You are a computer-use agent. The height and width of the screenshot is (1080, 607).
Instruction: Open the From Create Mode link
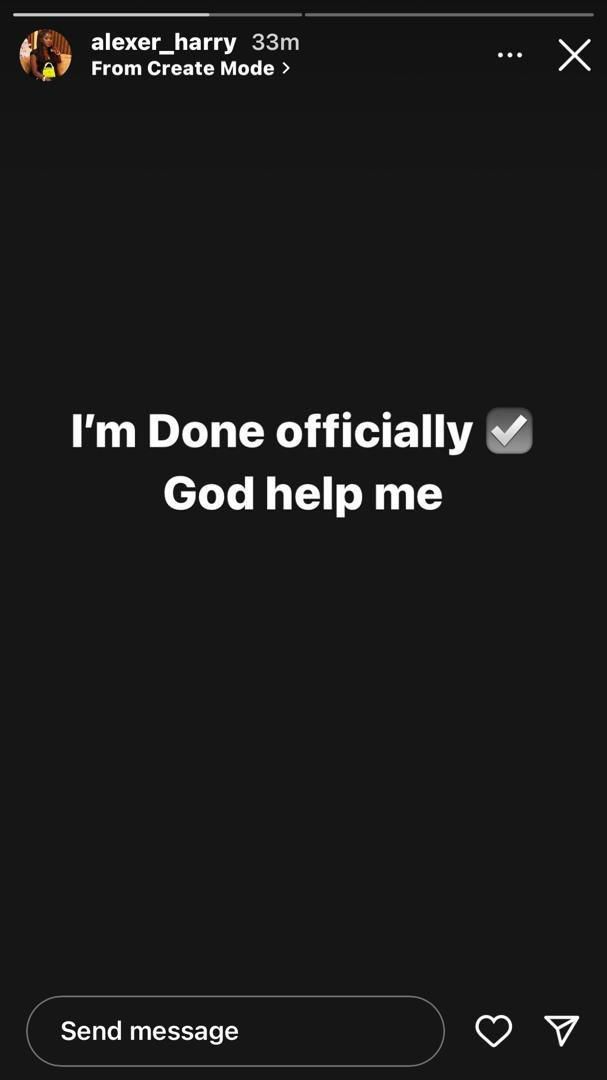(x=190, y=68)
